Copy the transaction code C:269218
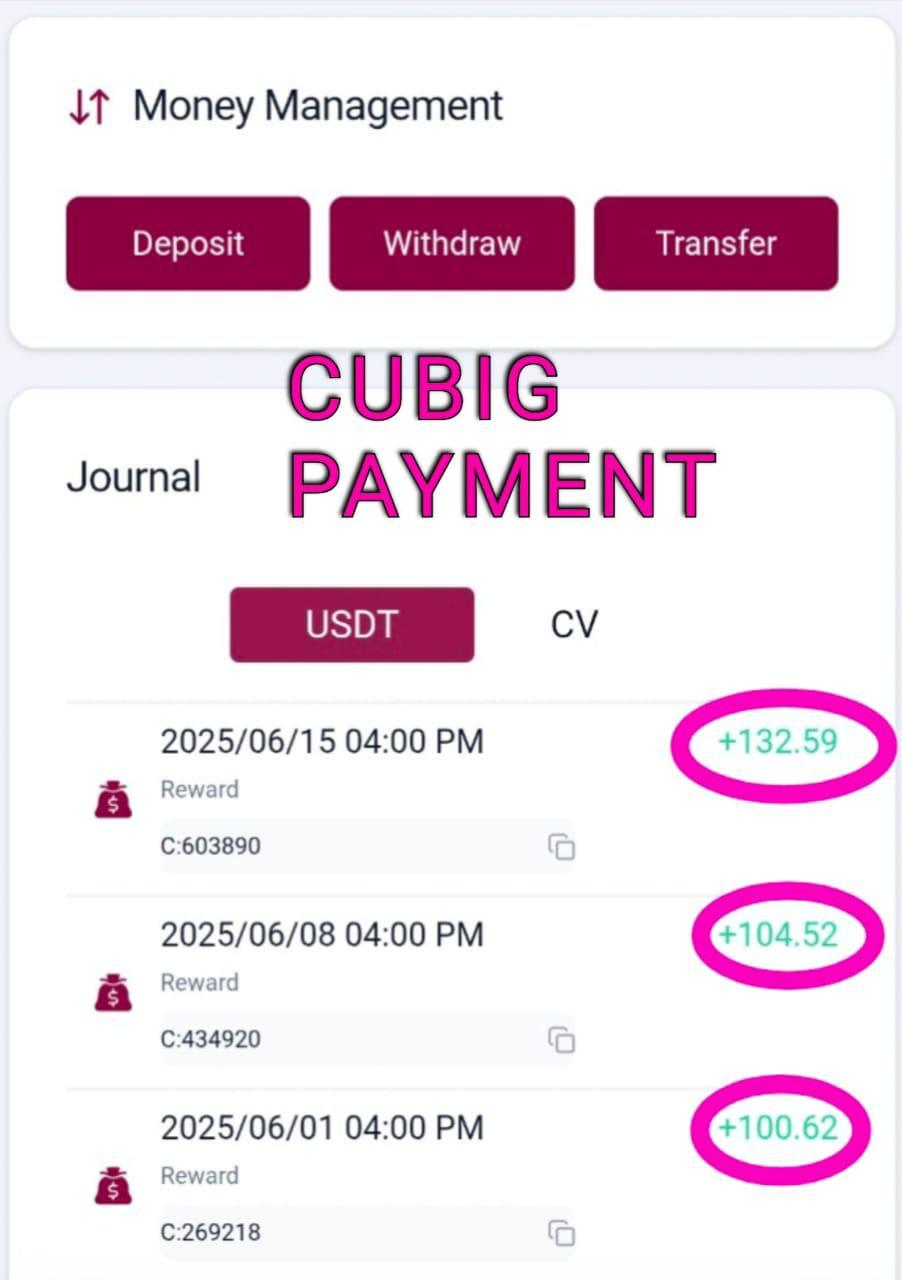 tap(561, 1233)
